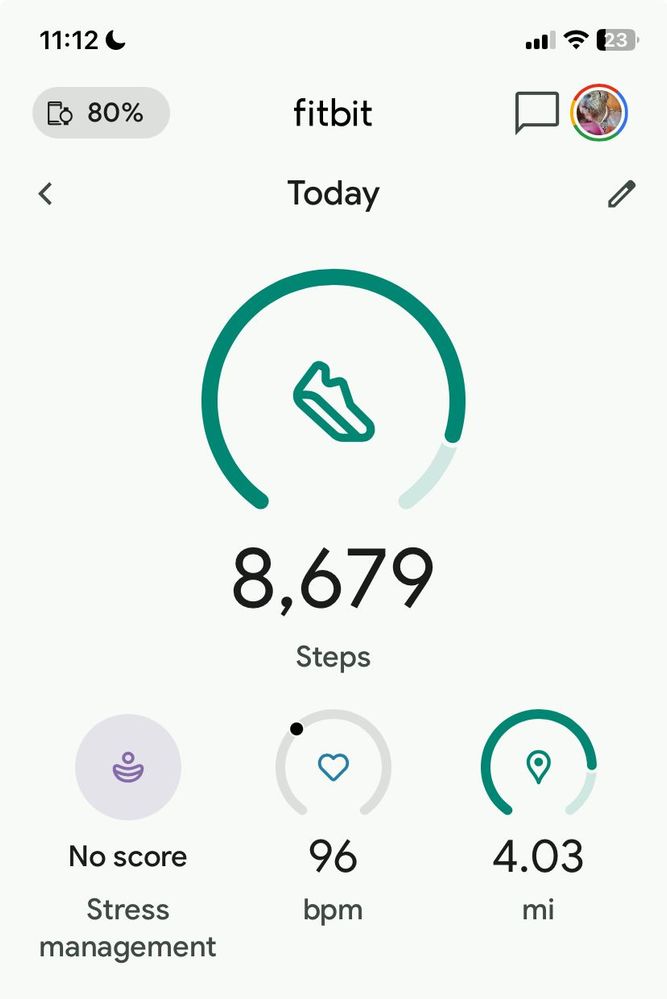Go to the previous day
The width and height of the screenshot is (667, 999).
click(x=45, y=193)
